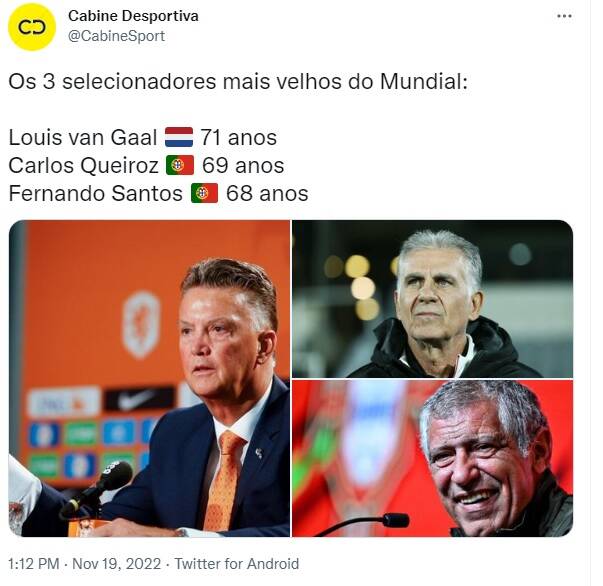Open the Cabine Desportiva display name
Image resolution: width=603 pixels, height=586 pixels.
133,16
